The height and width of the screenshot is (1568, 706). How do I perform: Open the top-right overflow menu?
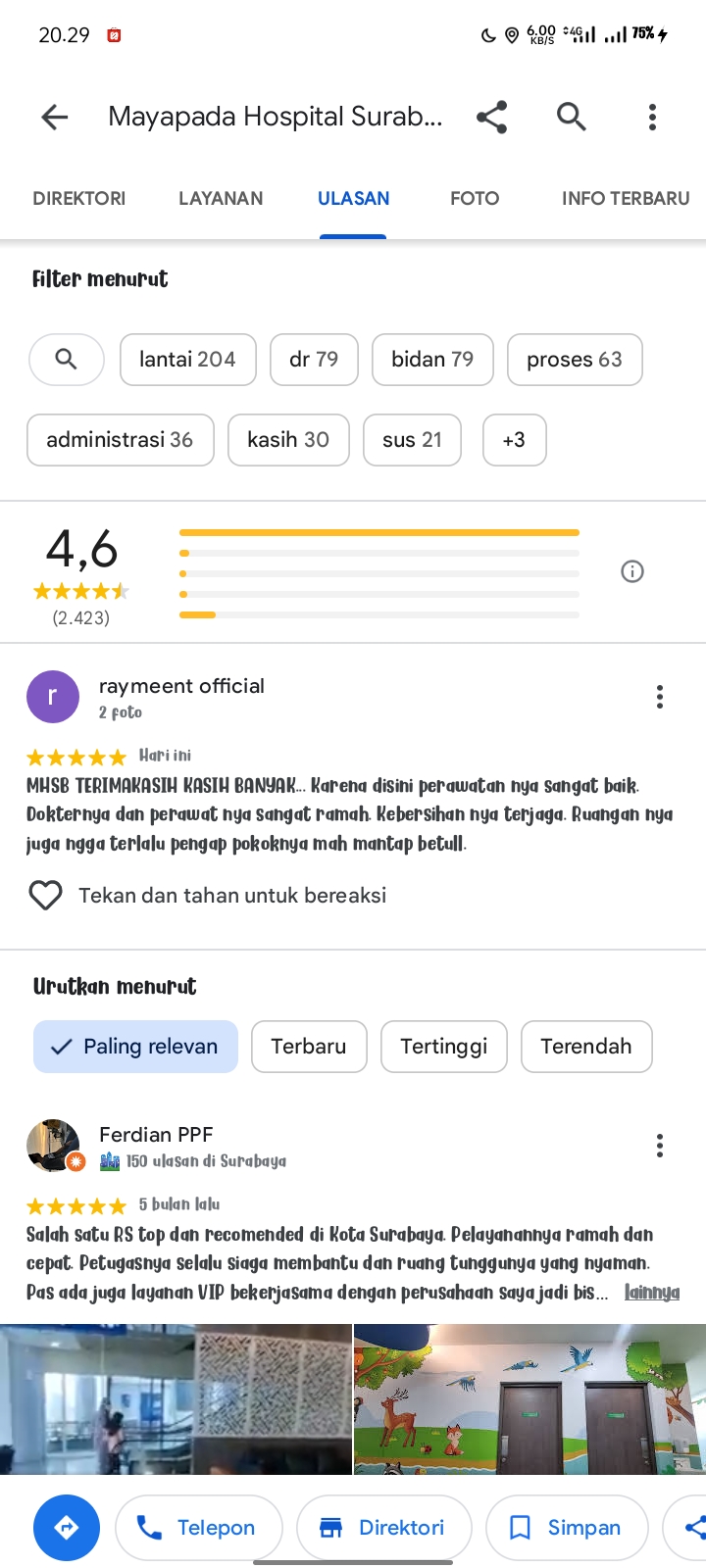coord(652,118)
